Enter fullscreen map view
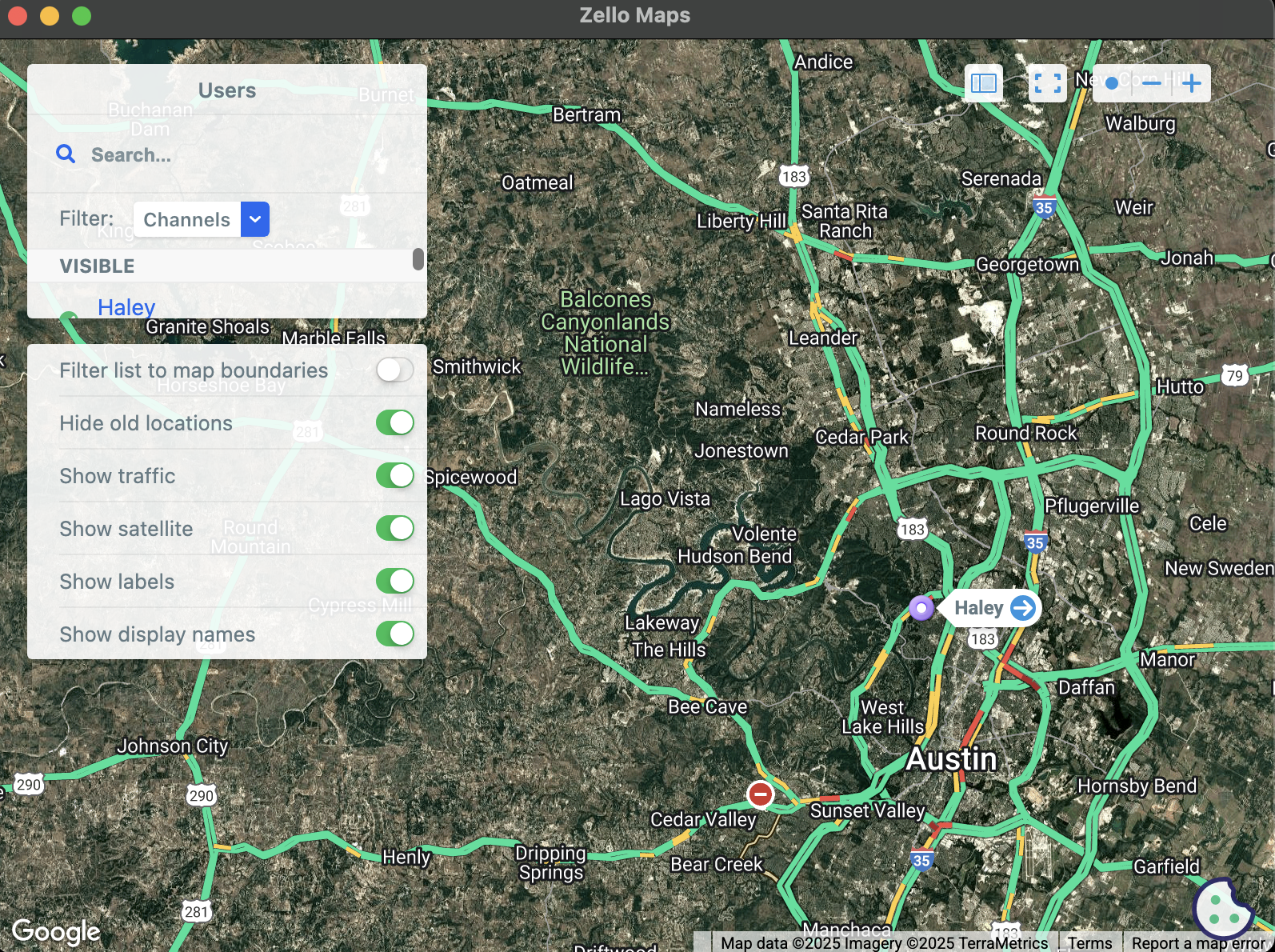The height and width of the screenshot is (952, 1275). click(x=1047, y=83)
